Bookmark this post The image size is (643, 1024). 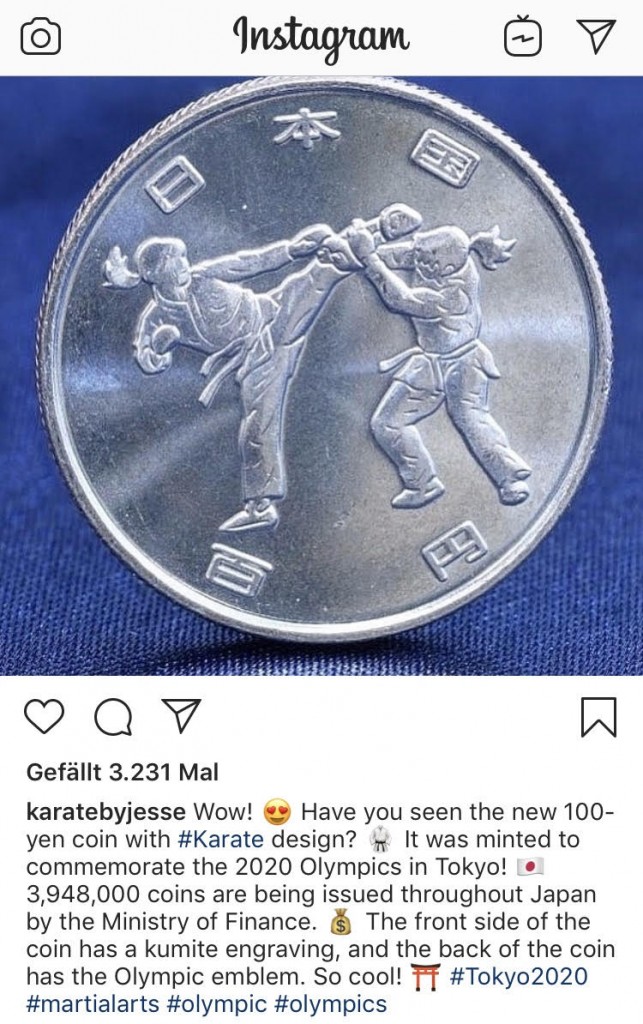tap(598, 717)
